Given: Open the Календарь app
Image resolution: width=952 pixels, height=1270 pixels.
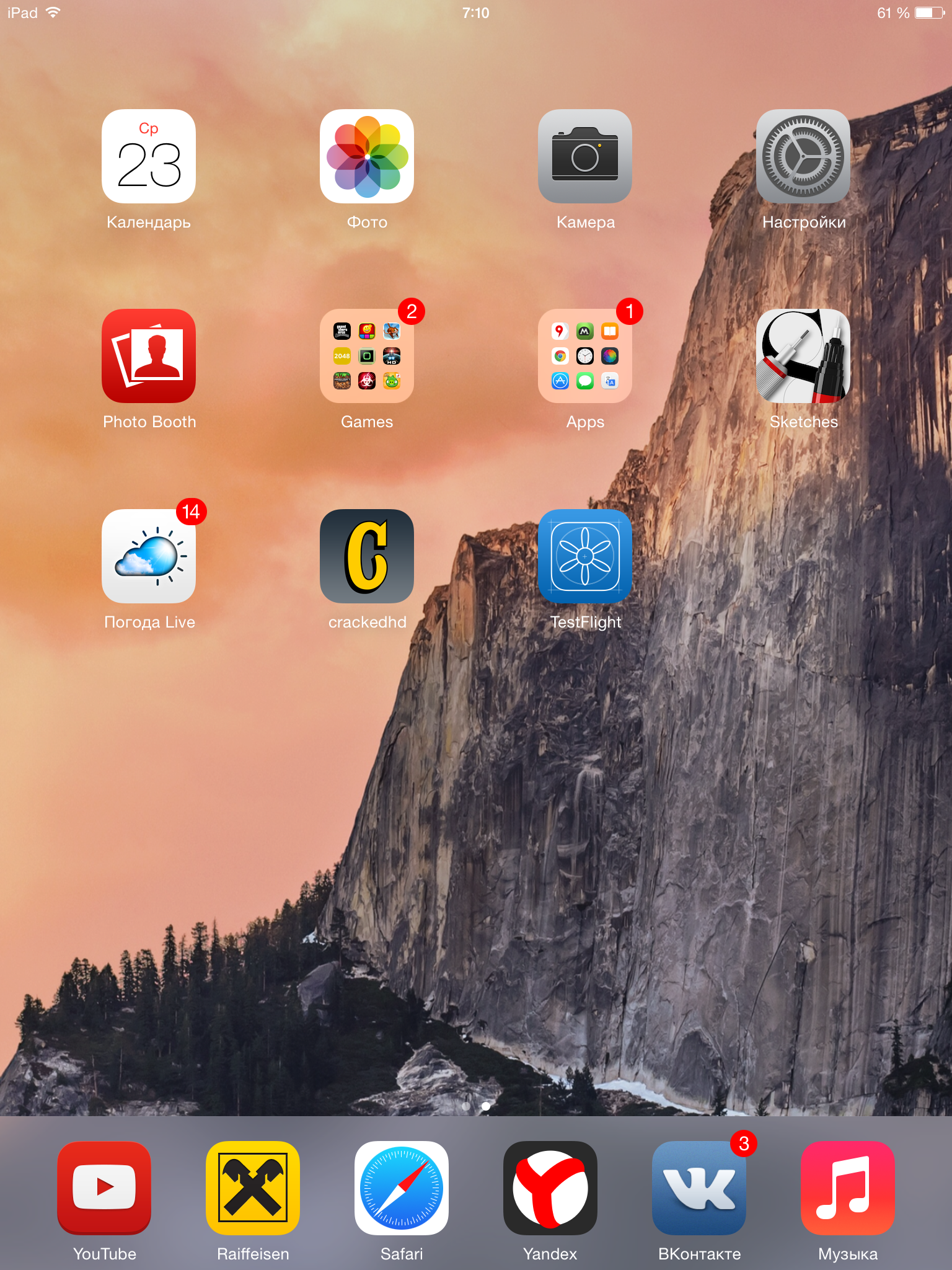Looking at the screenshot, I should pos(149,156).
